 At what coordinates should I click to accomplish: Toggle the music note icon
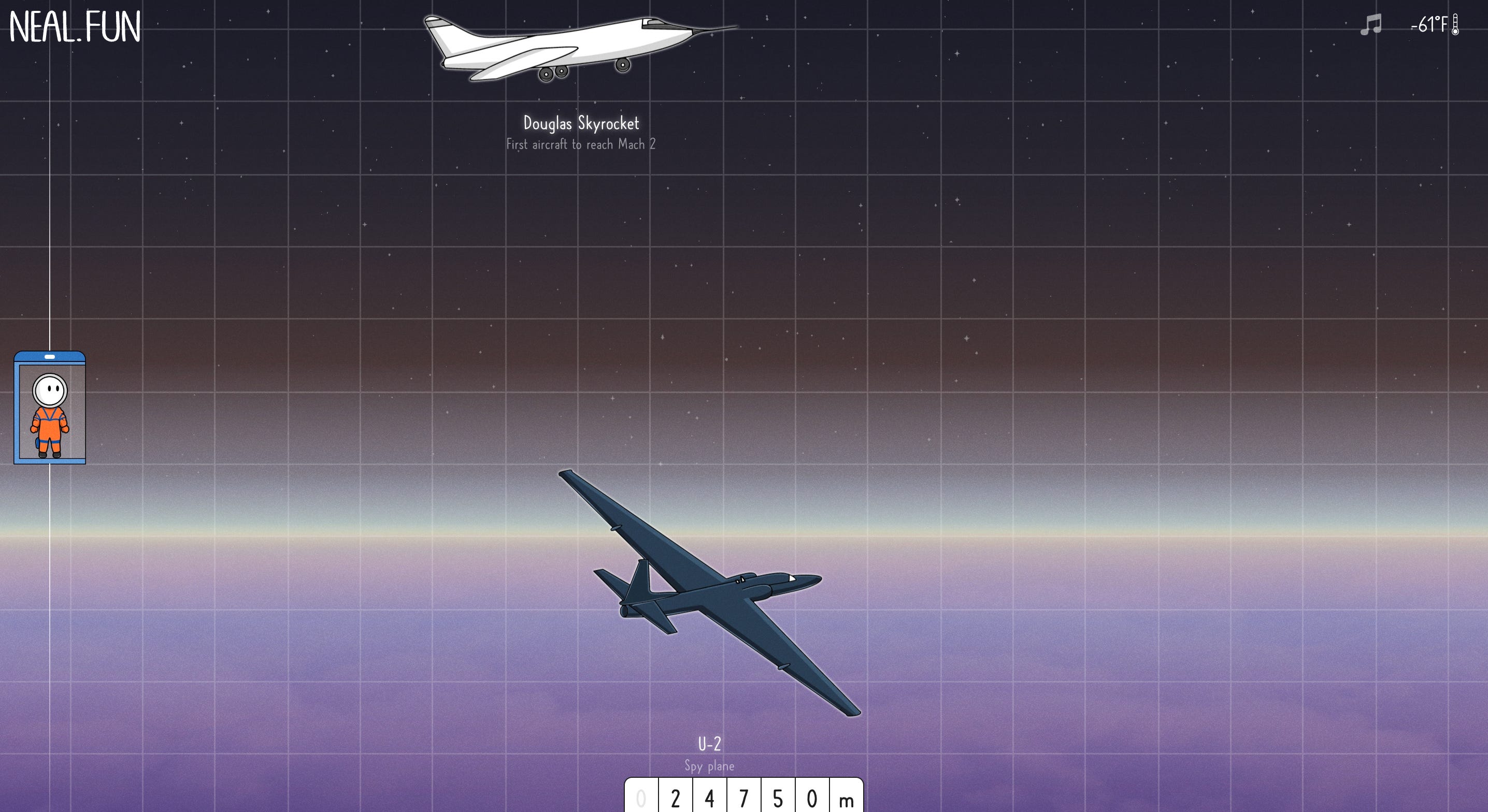[1371, 25]
